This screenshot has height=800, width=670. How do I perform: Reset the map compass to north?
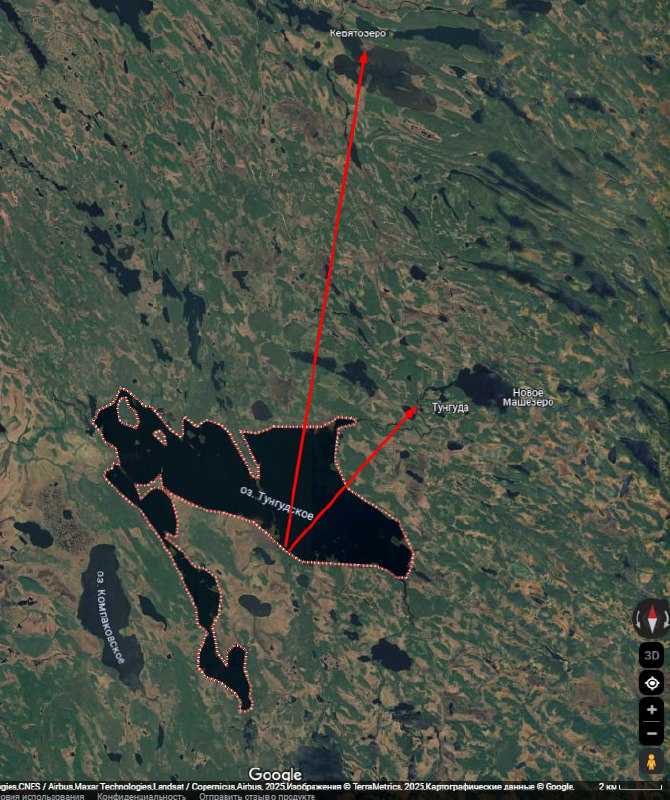coord(651,619)
